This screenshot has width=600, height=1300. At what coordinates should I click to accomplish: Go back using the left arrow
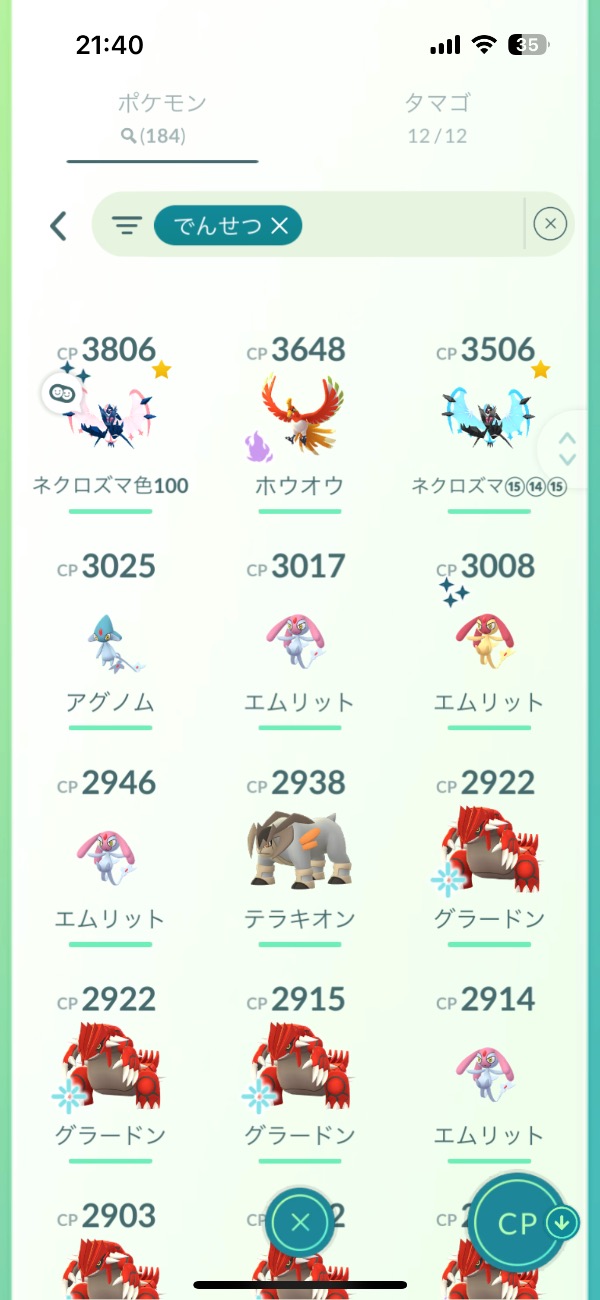[58, 226]
